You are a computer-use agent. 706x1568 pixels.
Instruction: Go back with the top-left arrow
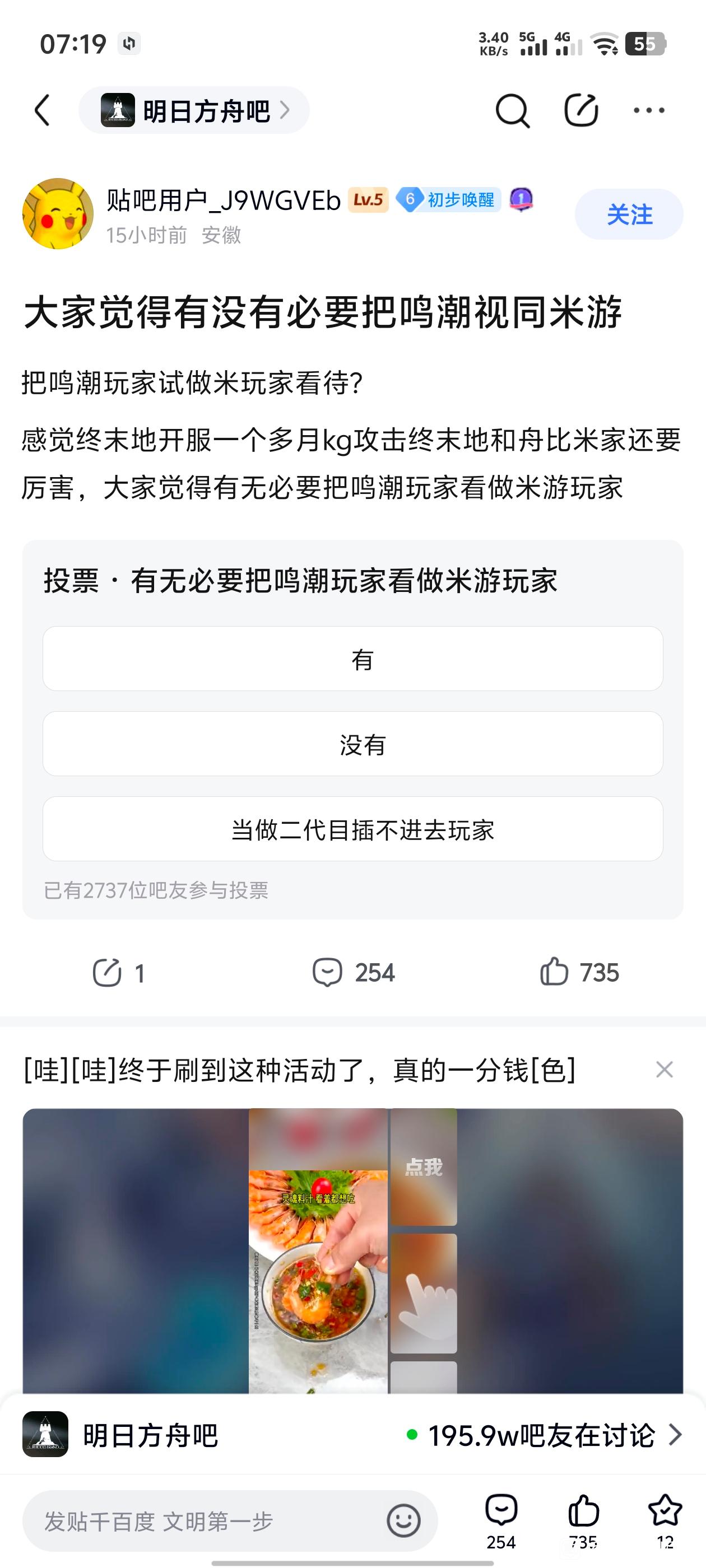tap(43, 110)
